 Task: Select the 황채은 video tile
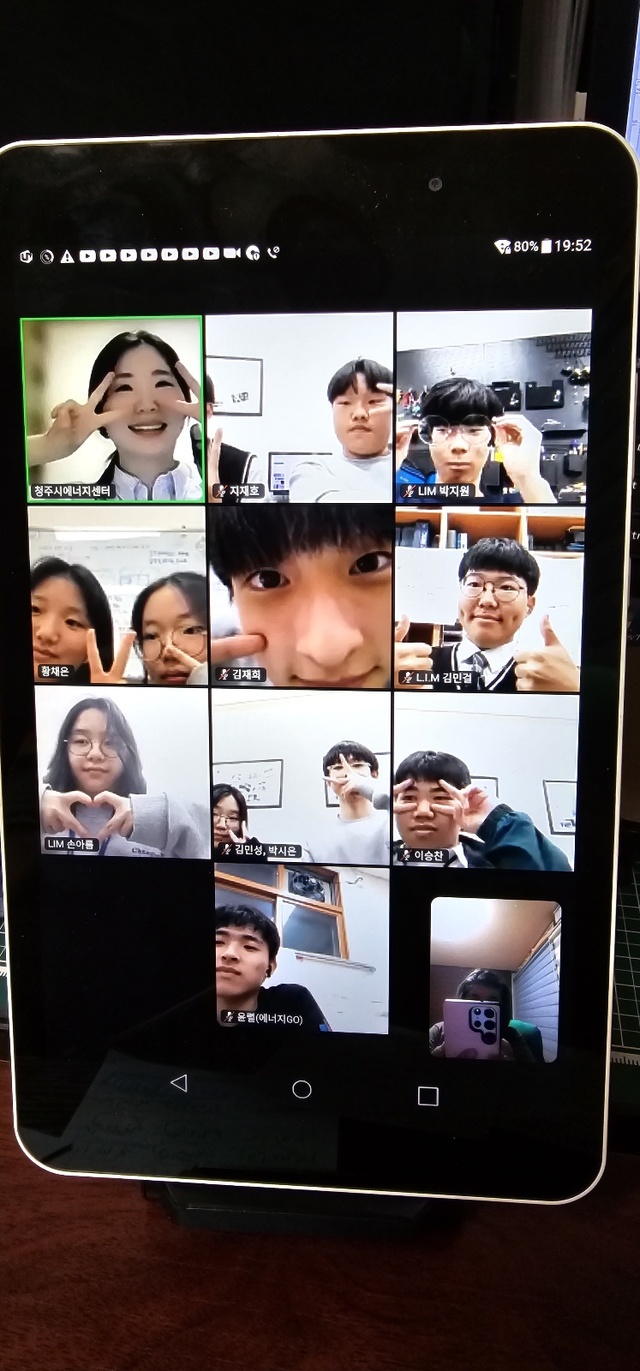tap(117, 595)
